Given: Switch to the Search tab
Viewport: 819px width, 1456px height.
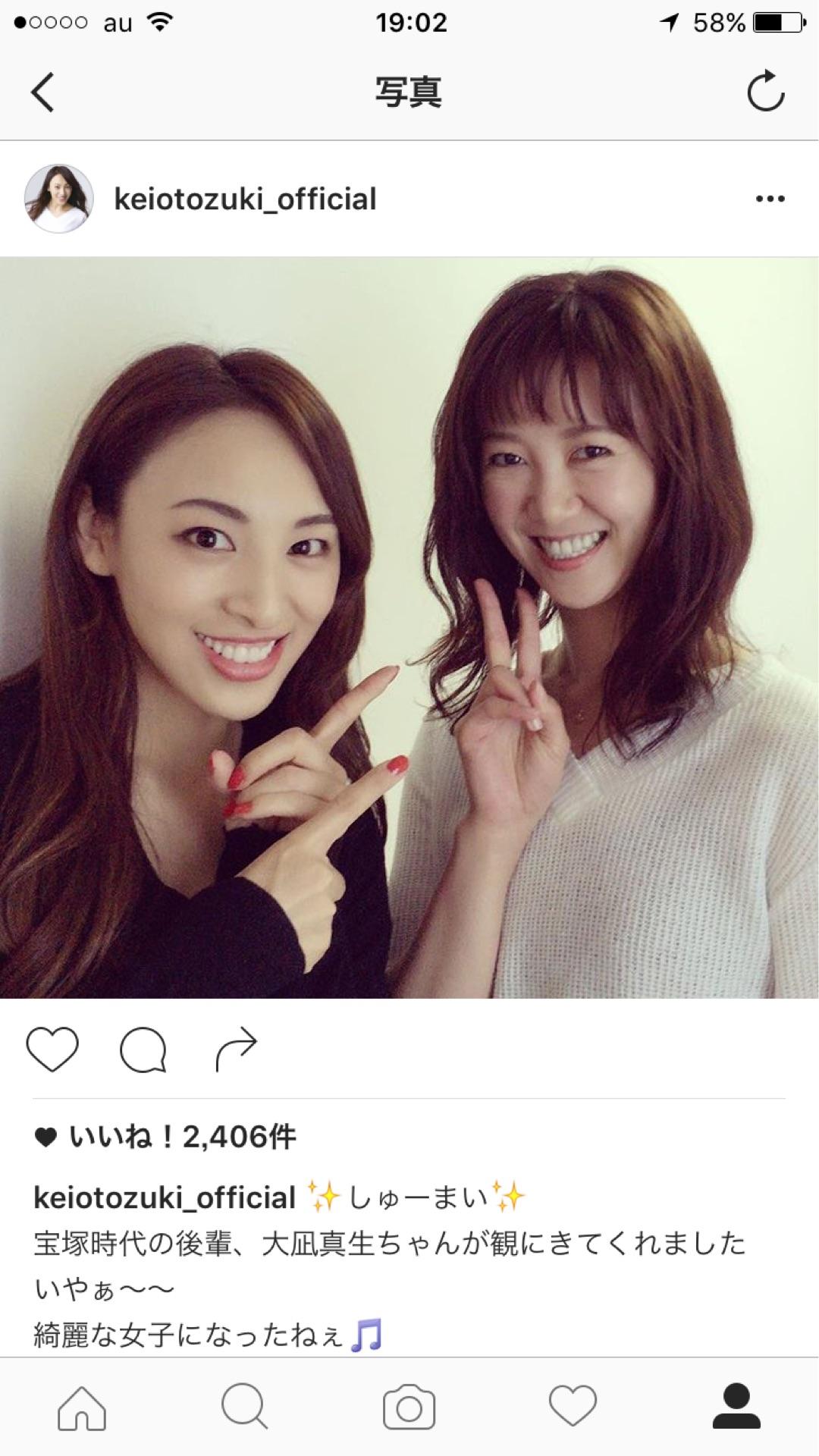Looking at the screenshot, I should (x=245, y=1407).
